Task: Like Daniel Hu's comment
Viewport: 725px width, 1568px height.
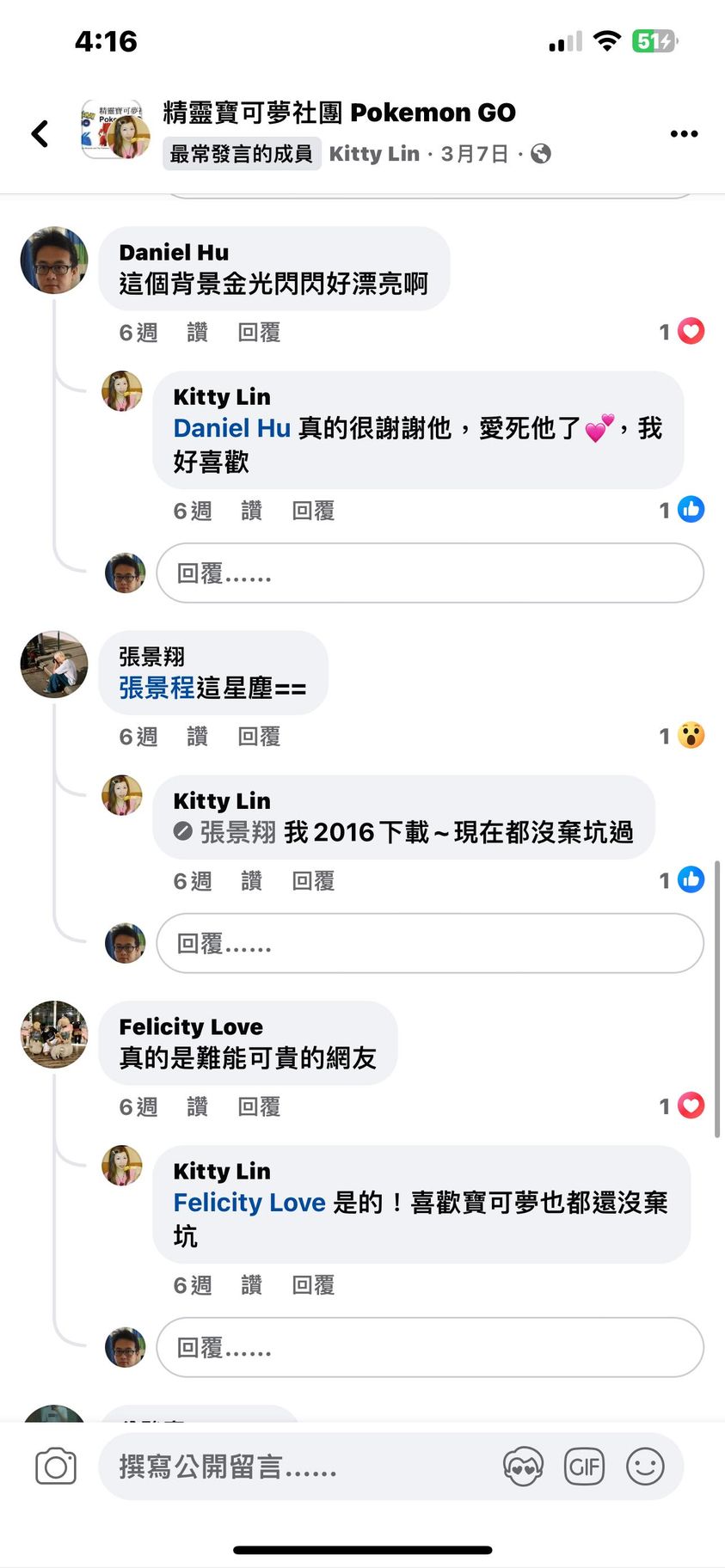Action: (x=197, y=333)
